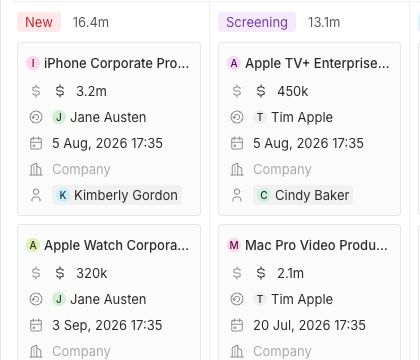Select the Screening stage tag
This screenshot has width=420, height=360.
pos(257,22)
